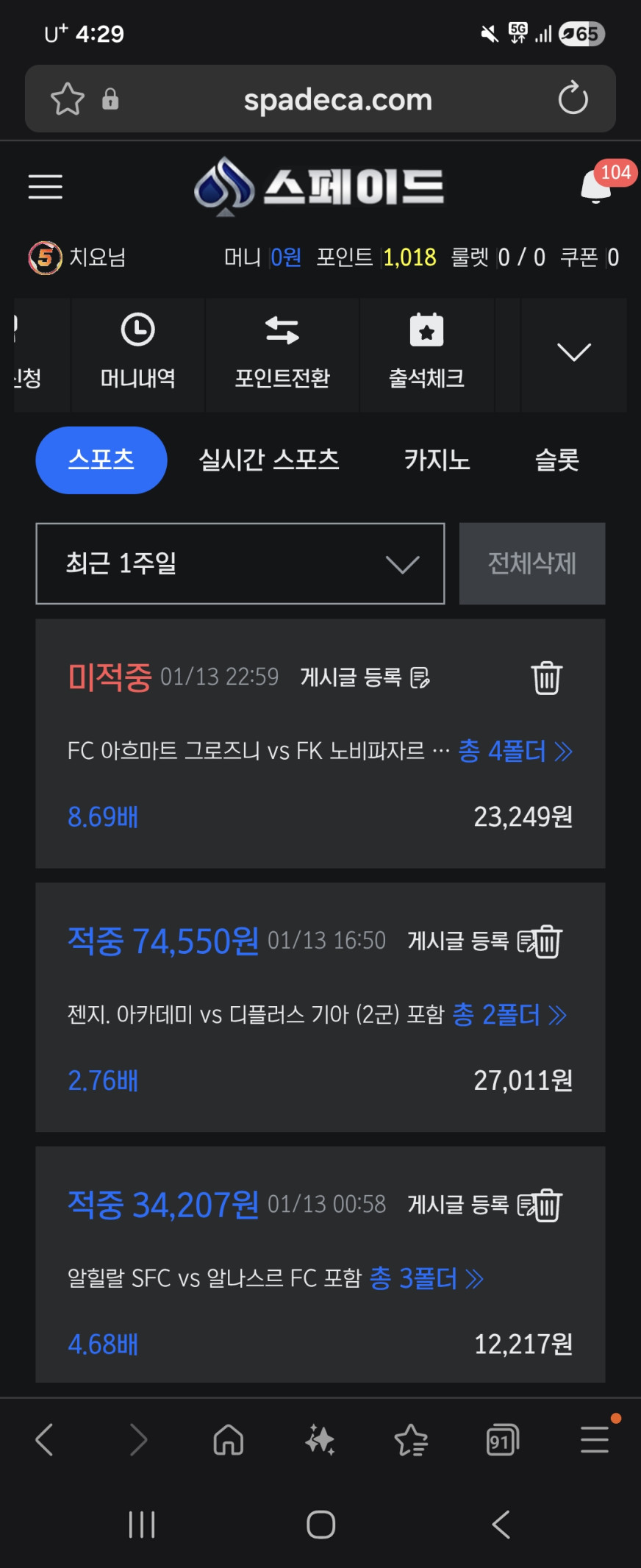Bookmark this site with the star icon

pyautogui.click(x=67, y=99)
